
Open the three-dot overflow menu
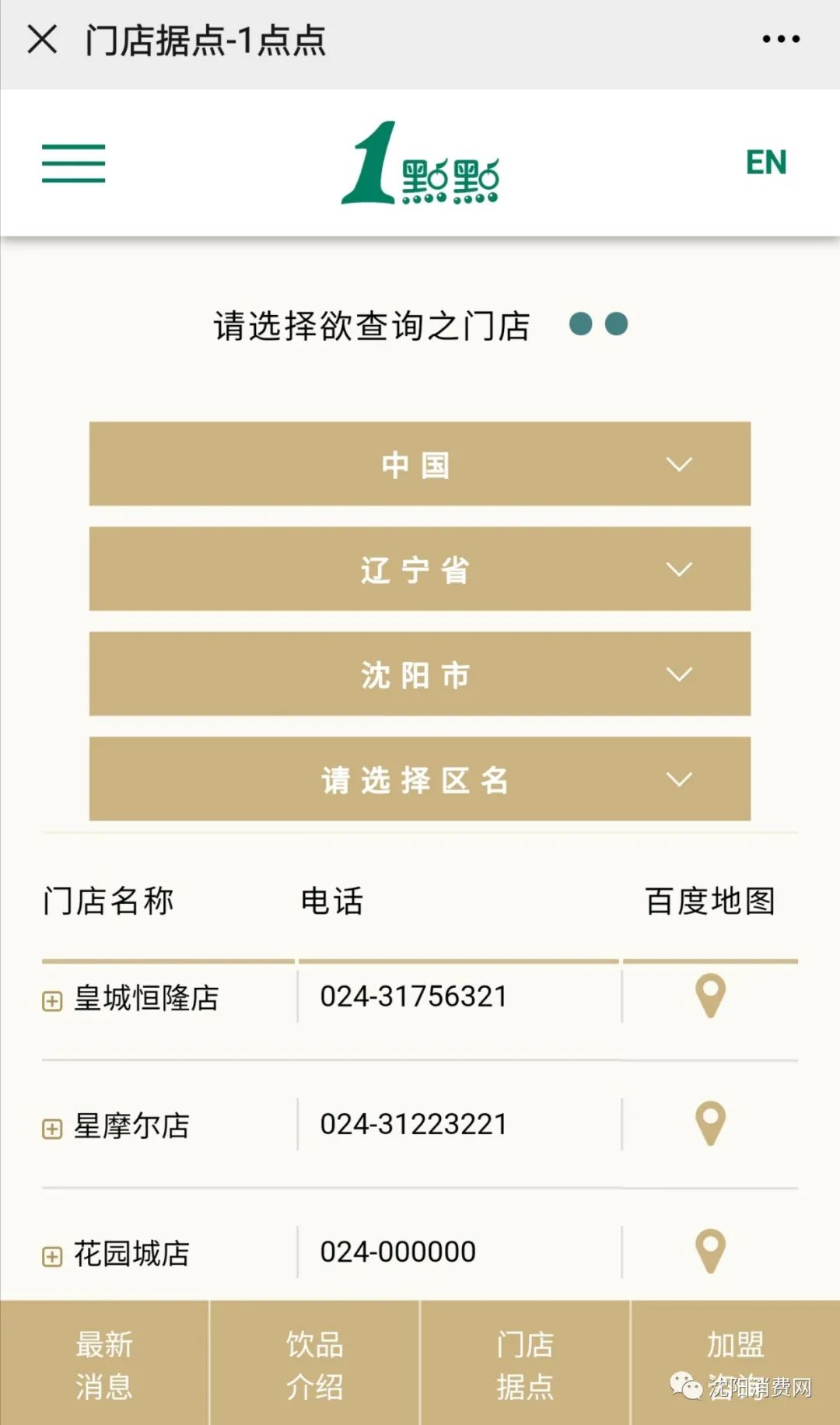(781, 39)
